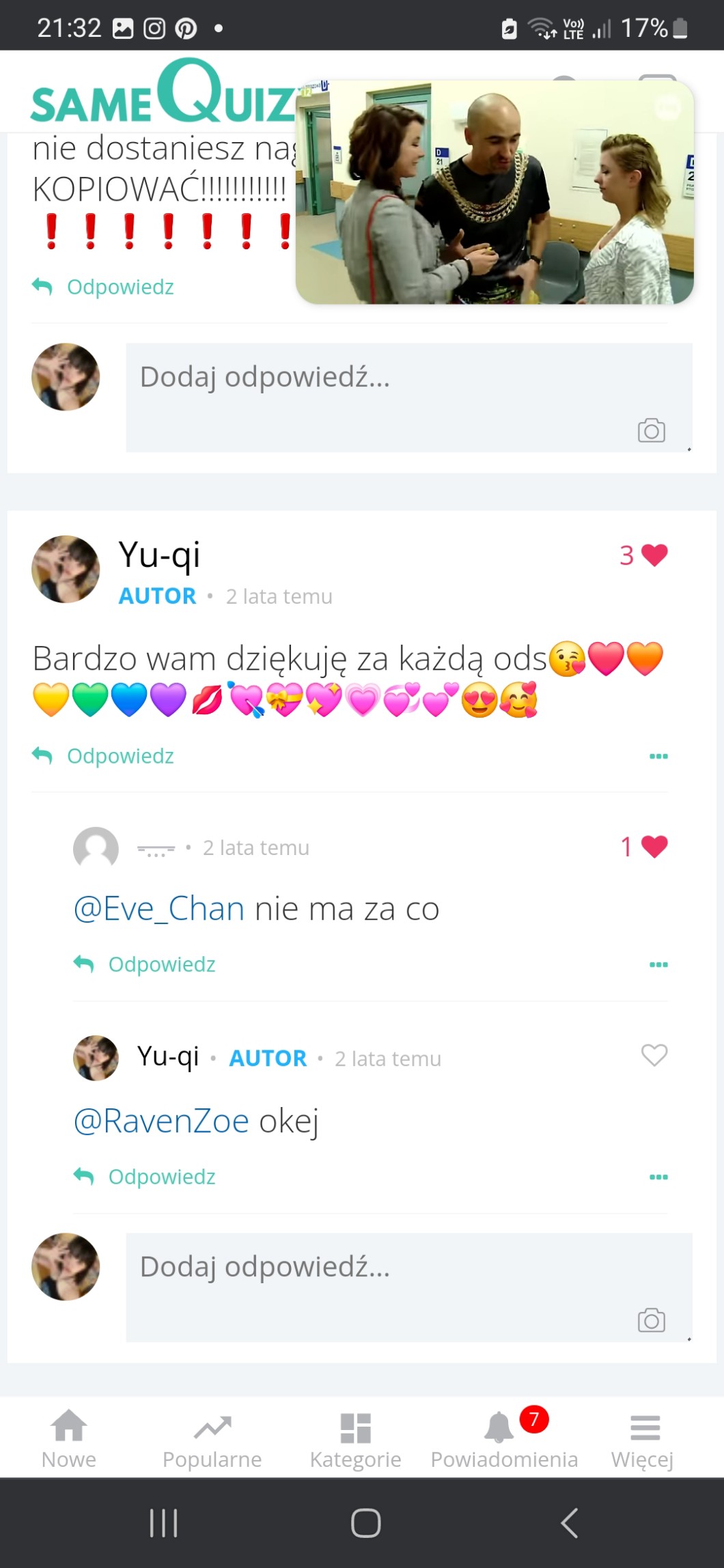Screen dimensions: 724x1568
Task: Reply to the @Eve_Chan comment
Action: pyautogui.click(x=145, y=964)
